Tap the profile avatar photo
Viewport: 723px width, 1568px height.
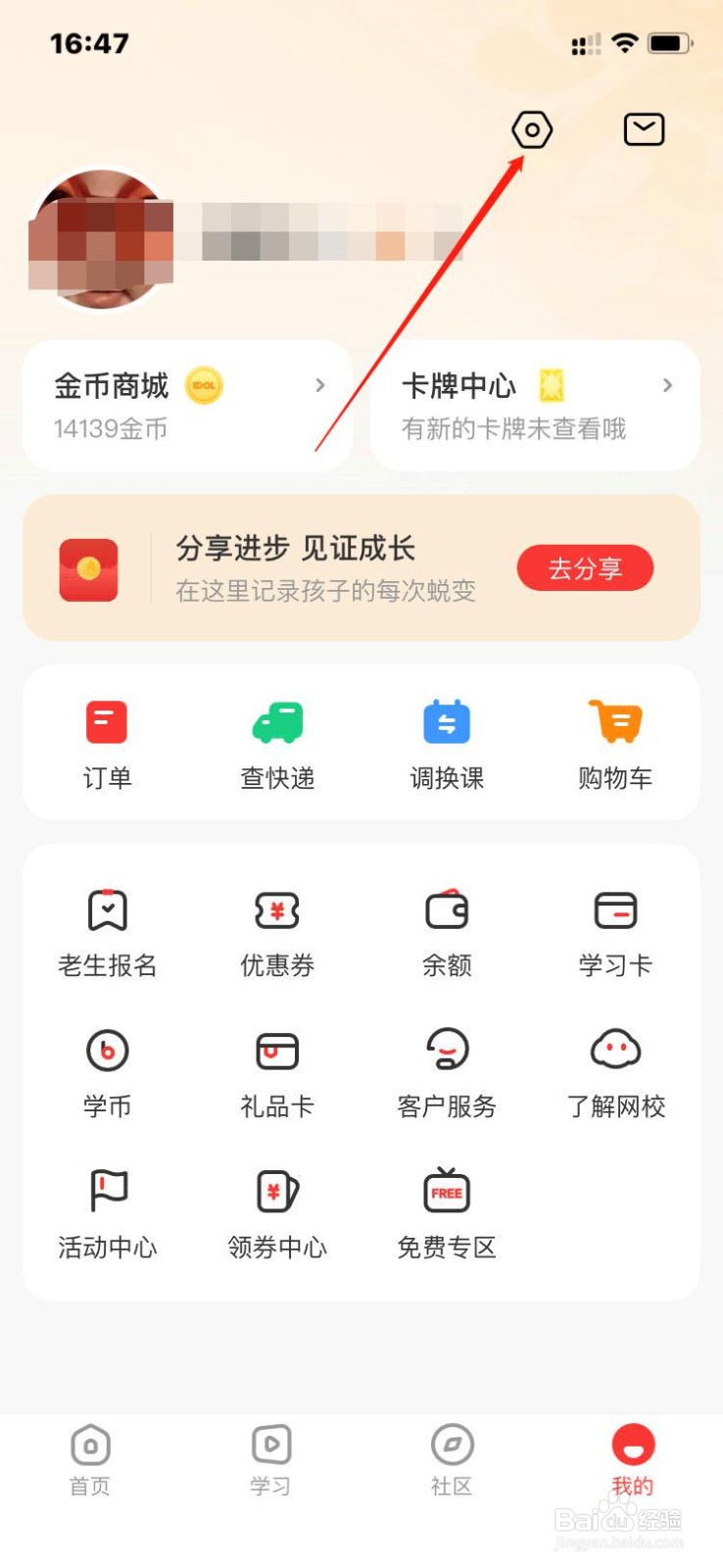[102, 239]
